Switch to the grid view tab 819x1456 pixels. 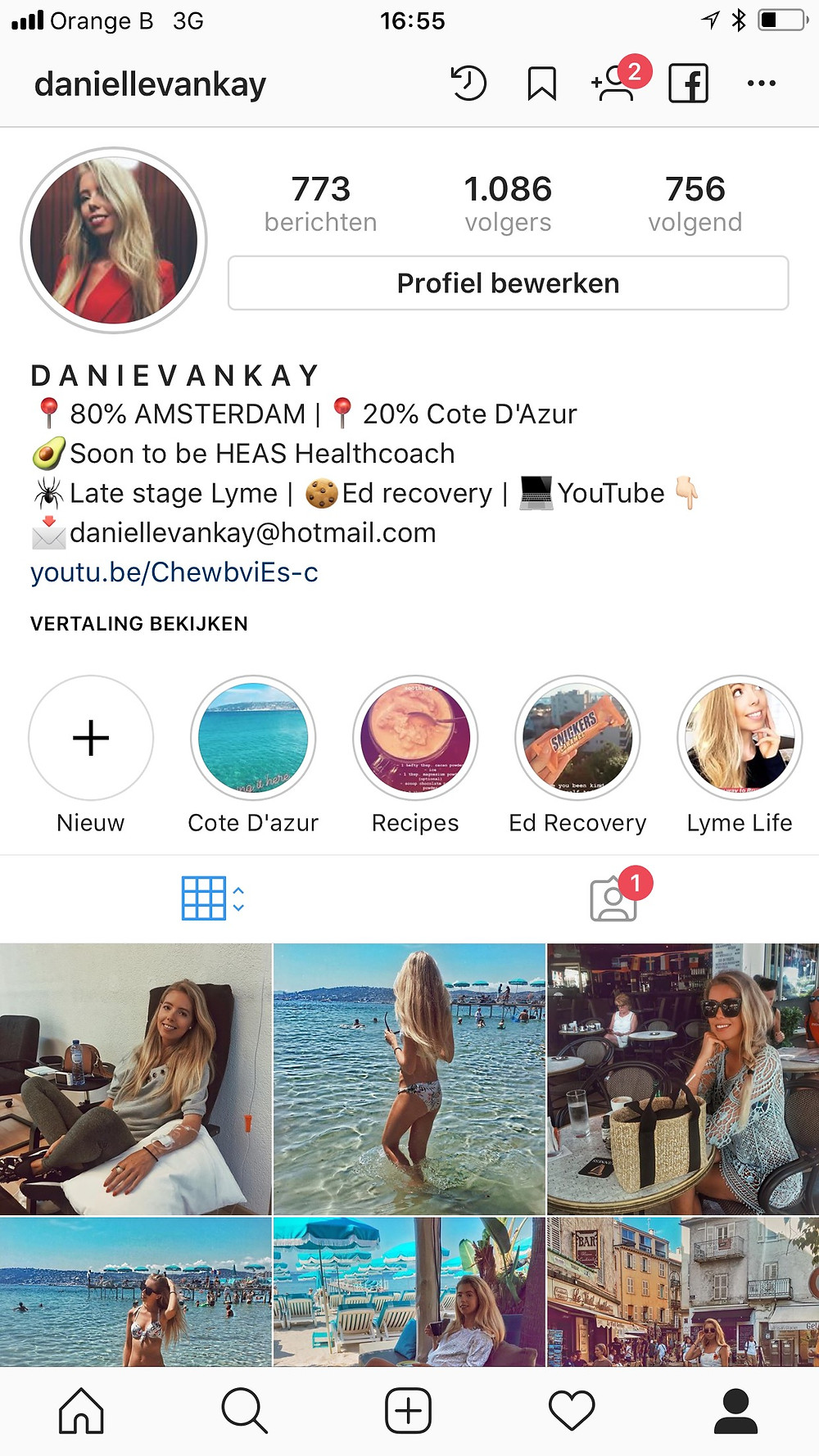[x=205, y=898]
